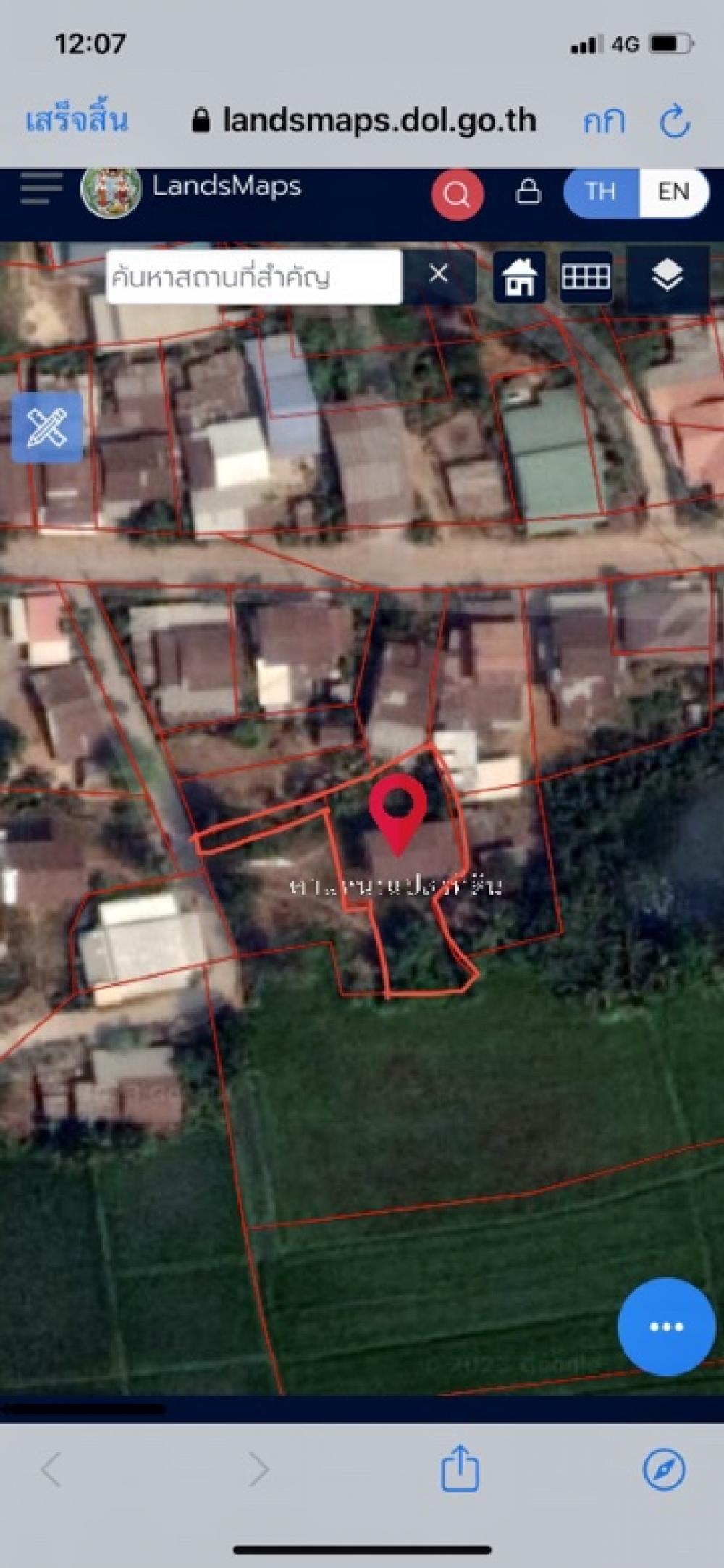Screen dimensions: 724x1568
Task: Share this page via share icon
Action: [x=460, y=1468]
